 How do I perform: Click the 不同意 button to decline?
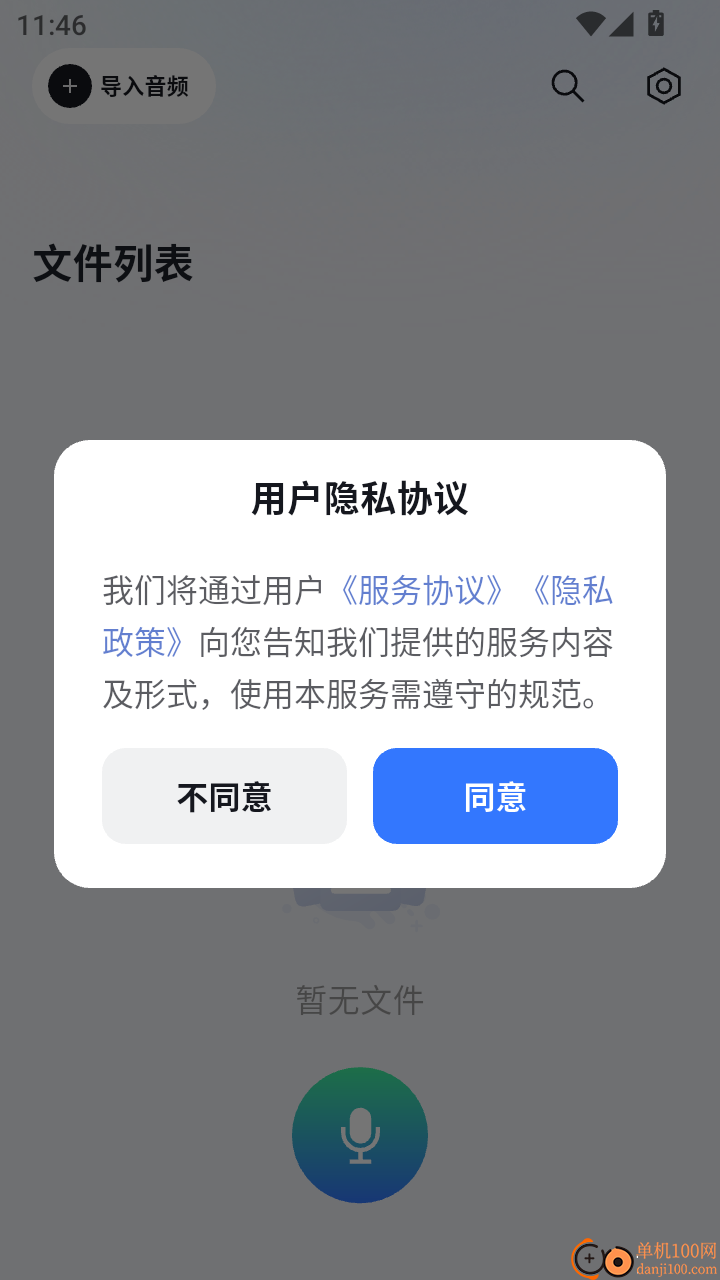pos(224,796)
